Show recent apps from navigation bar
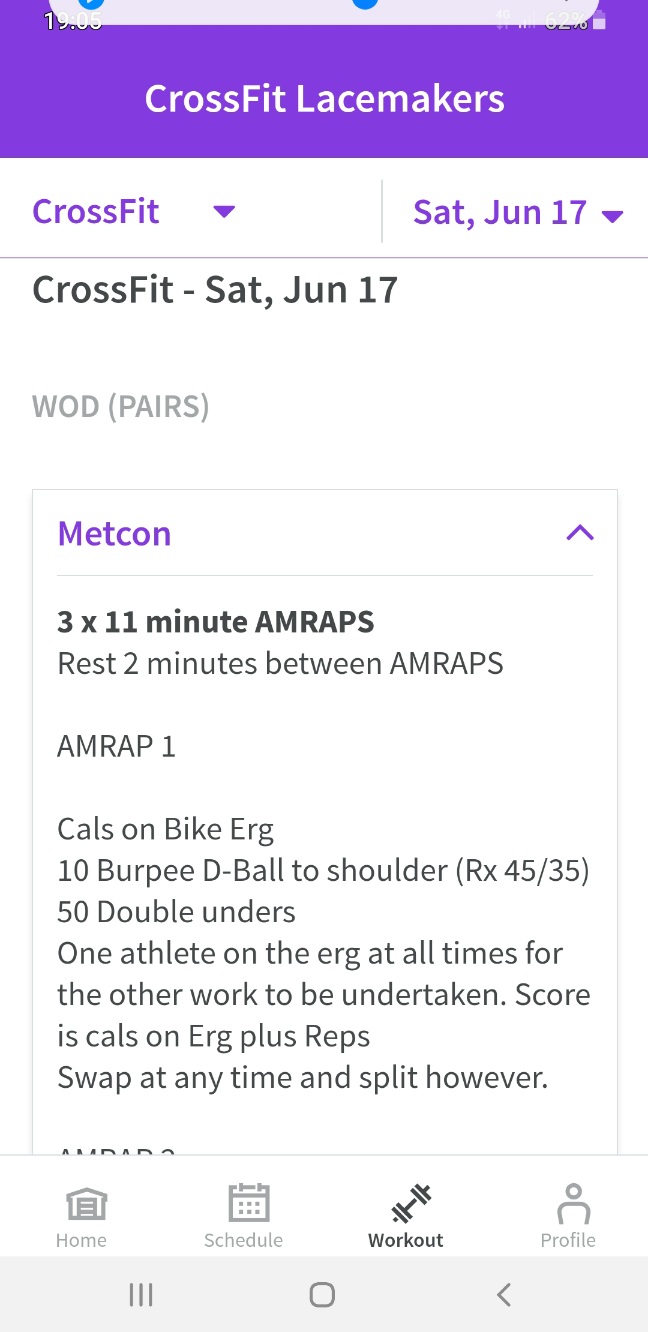The height and width of the screenshot is (1332, 648). [x=141, y=1295]
